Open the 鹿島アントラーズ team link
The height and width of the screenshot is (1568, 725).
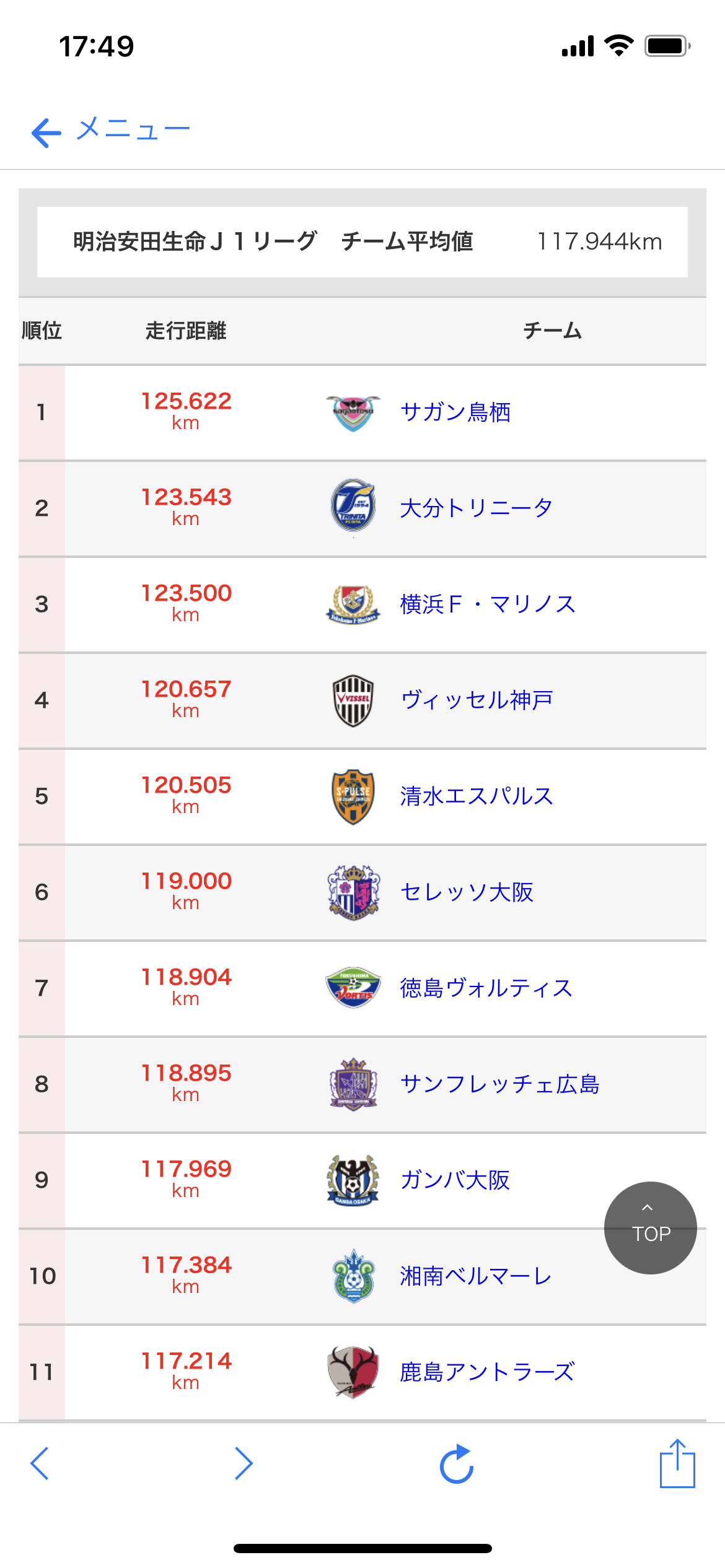click(488, 1372)
